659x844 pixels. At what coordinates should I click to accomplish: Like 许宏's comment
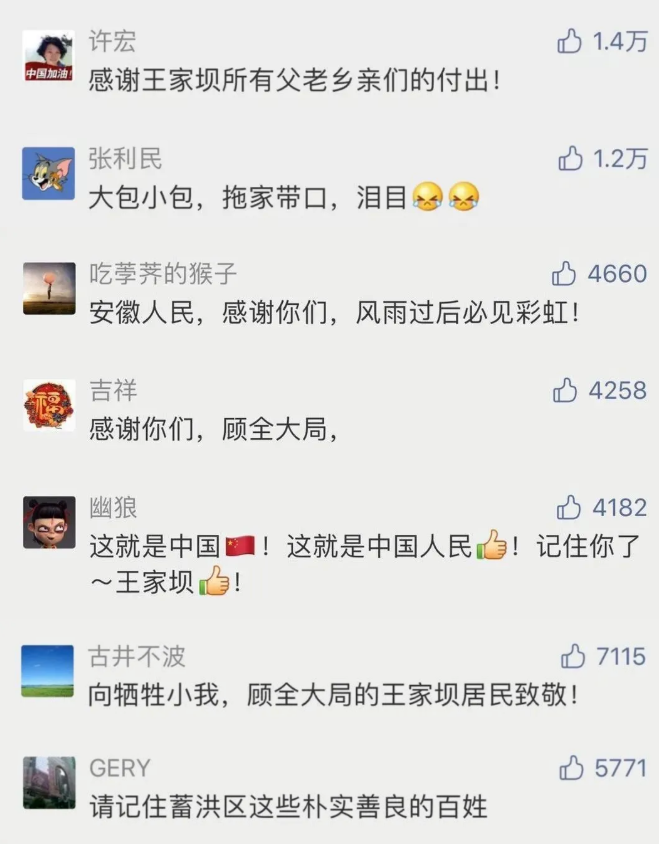pyautogui.click(x=570, y=41)
